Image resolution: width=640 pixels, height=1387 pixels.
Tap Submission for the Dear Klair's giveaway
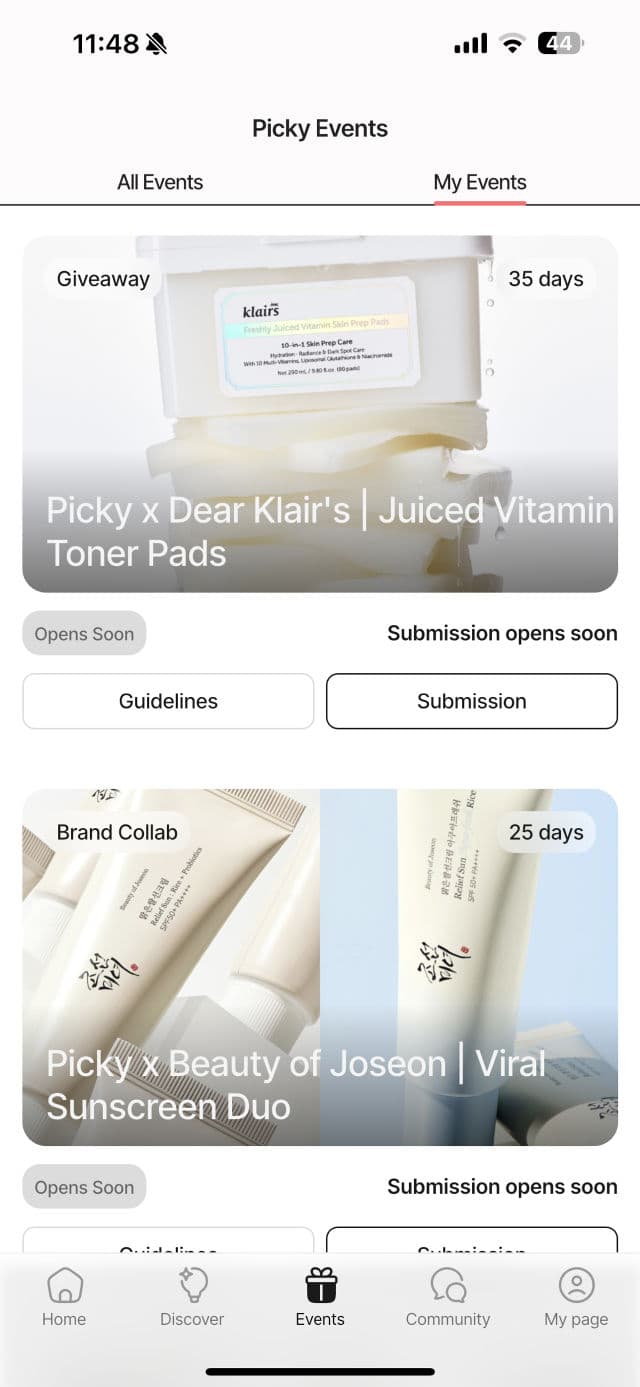pos(472,701)
